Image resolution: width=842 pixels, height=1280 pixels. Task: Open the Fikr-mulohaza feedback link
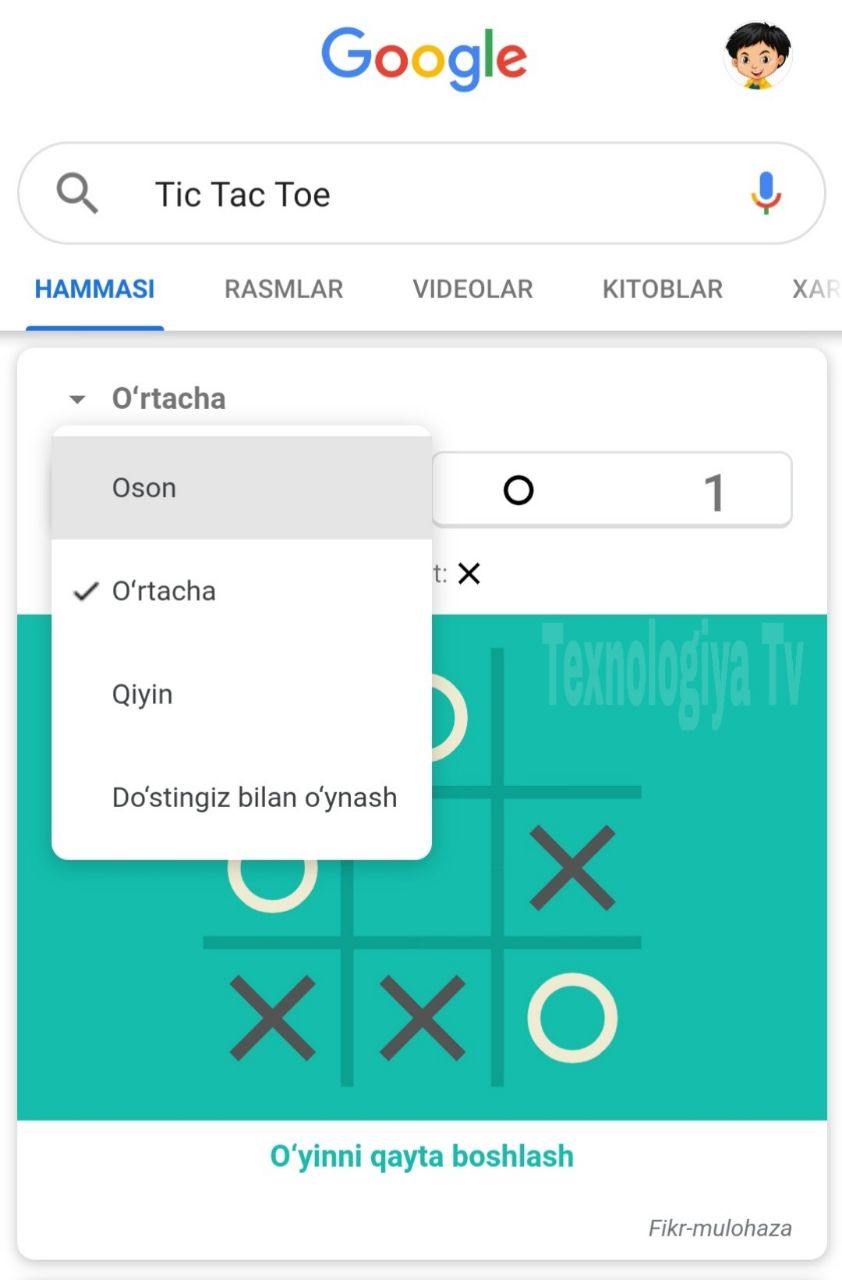(720, 1228)
